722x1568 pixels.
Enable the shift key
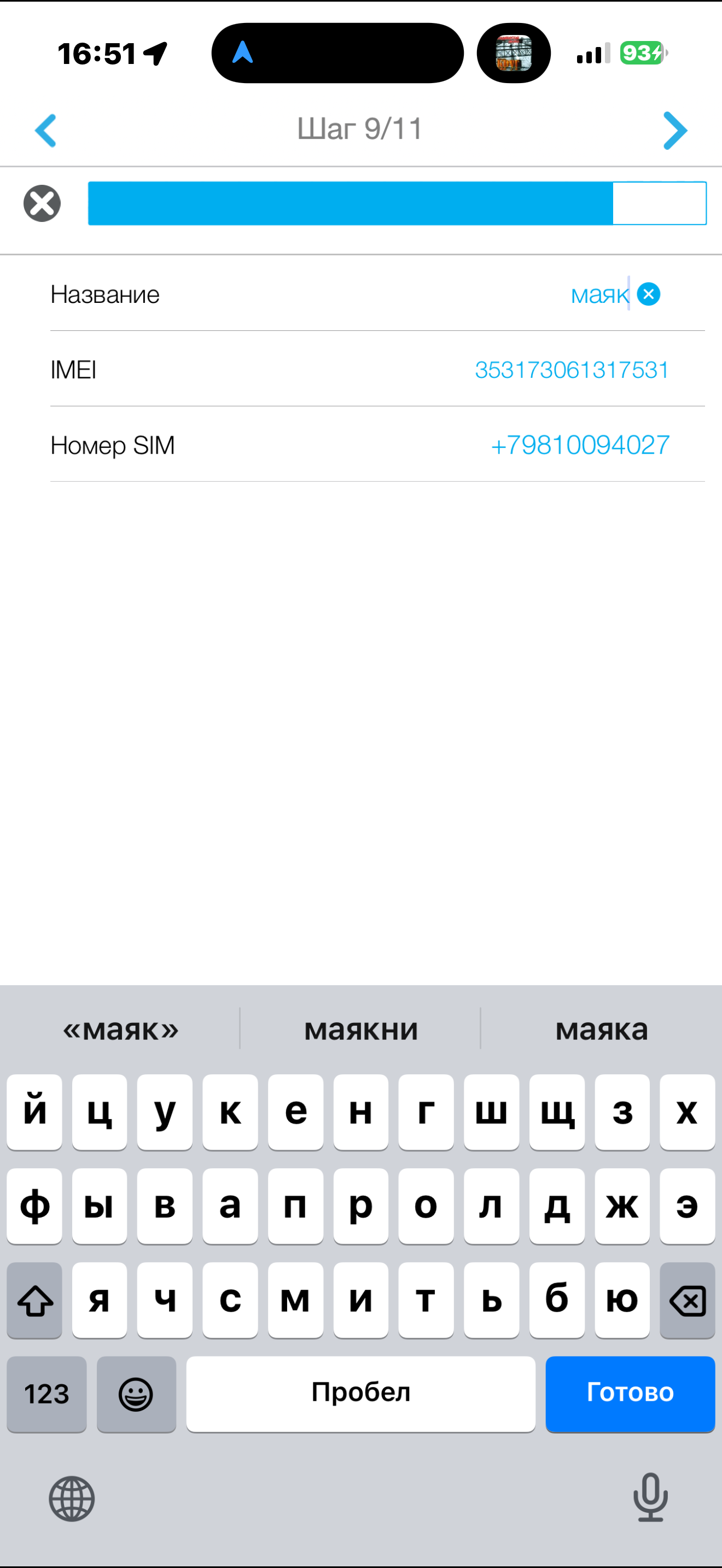34,1300
